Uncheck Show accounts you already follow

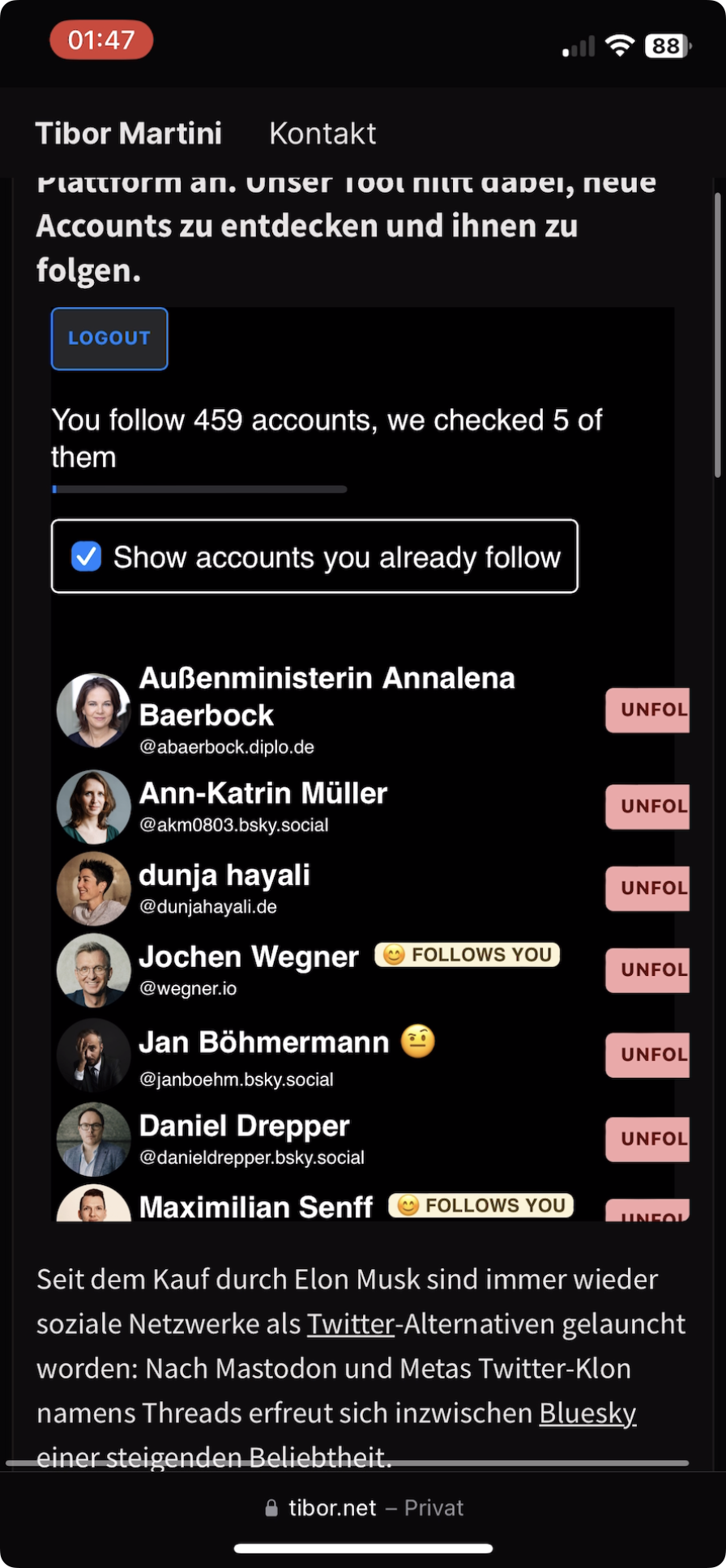click(87, 556)
